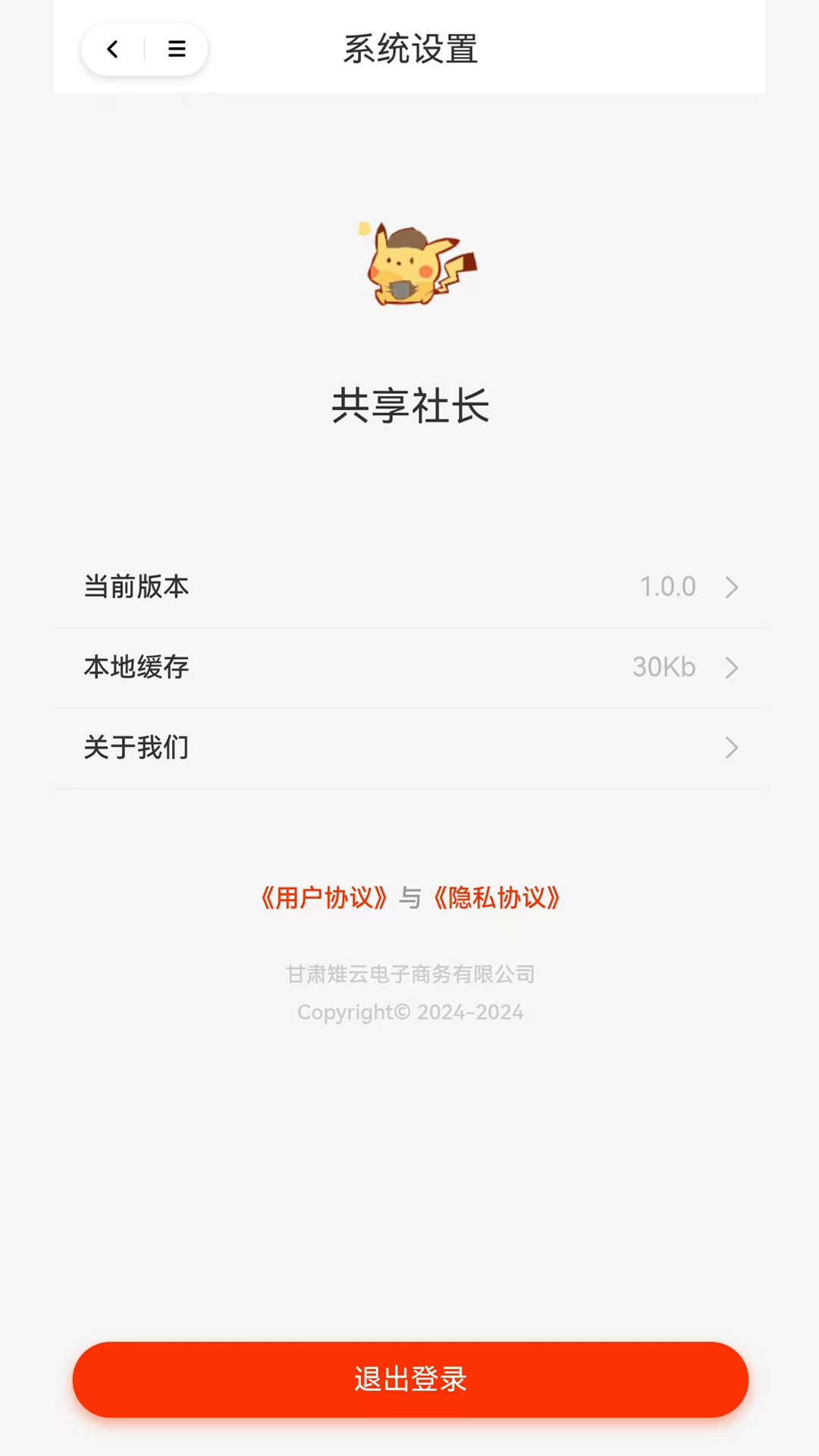Click the 关于我们 row arrow icon

coord(730,748)
